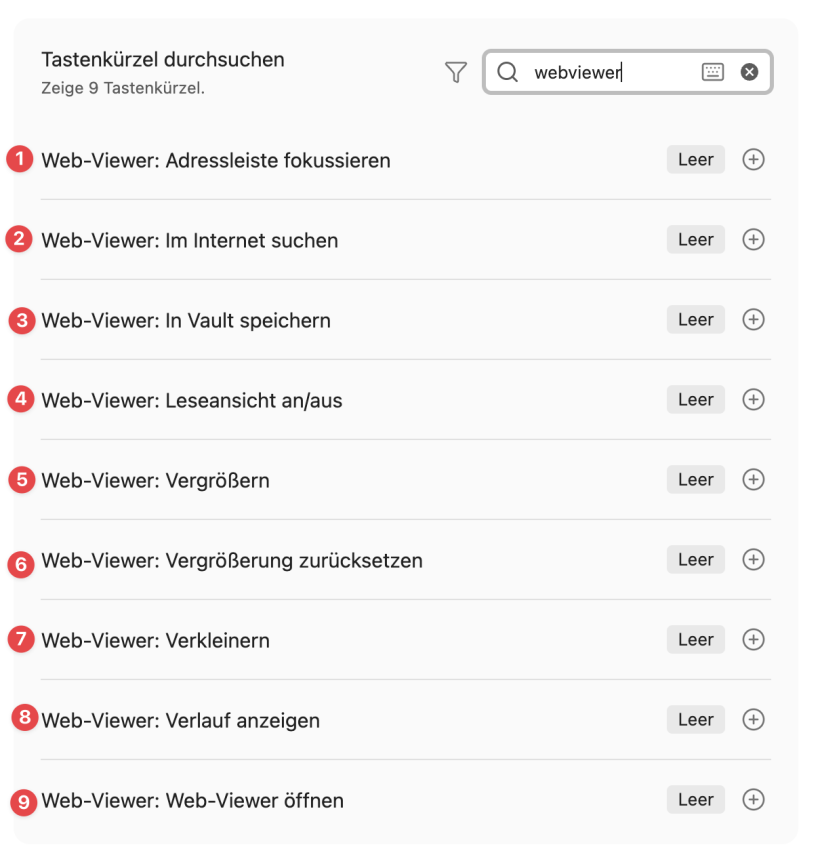Click the plus icon for "Verlauf anzeigen"
Viewport: 820px width, 851px height.
[753, 719]
